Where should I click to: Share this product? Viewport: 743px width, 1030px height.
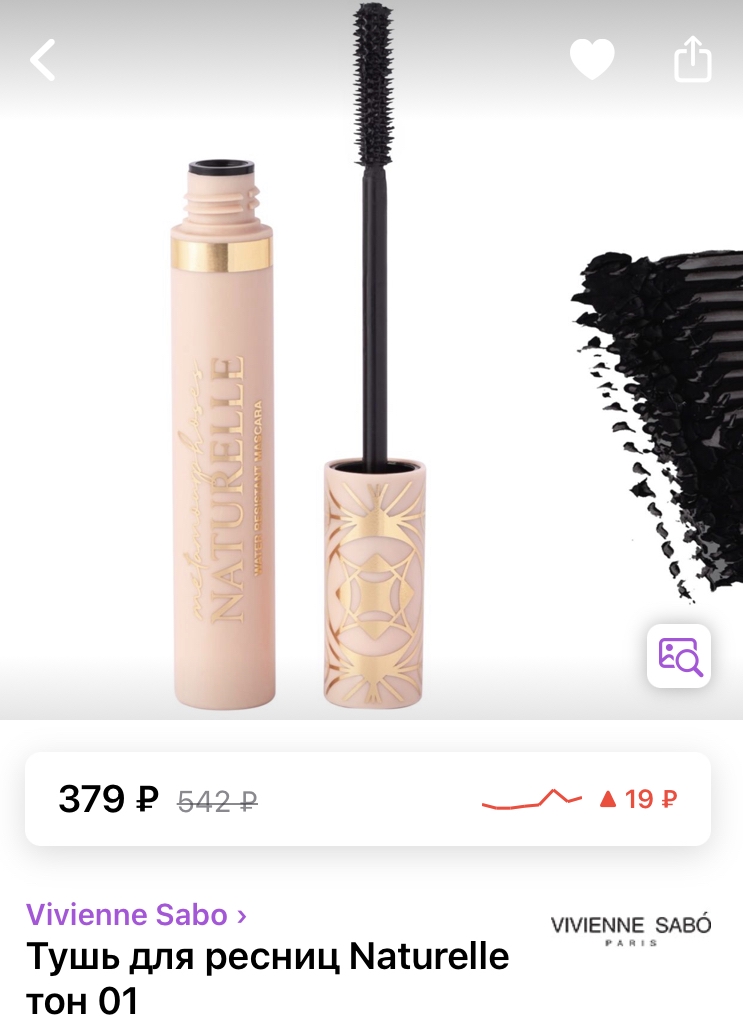coord(692,60)
